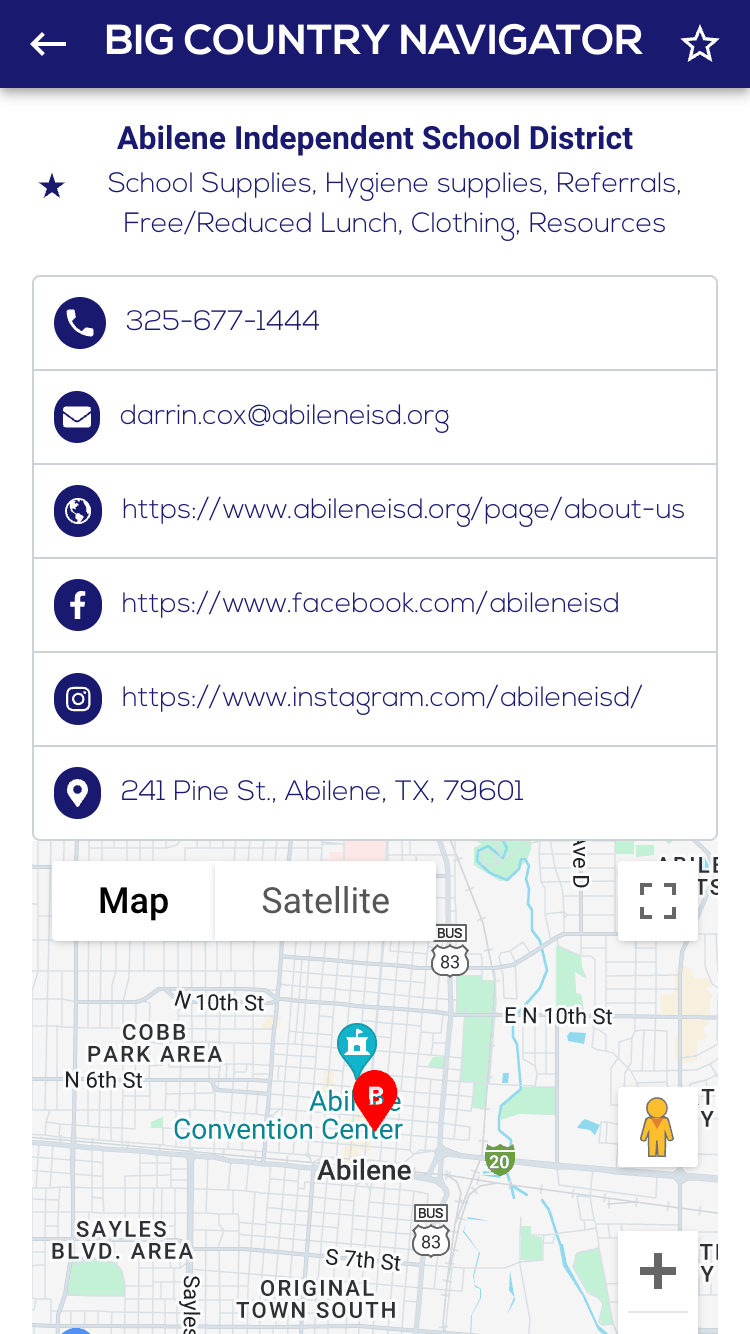Open the address 241 Pine St. row

[322, 792]
